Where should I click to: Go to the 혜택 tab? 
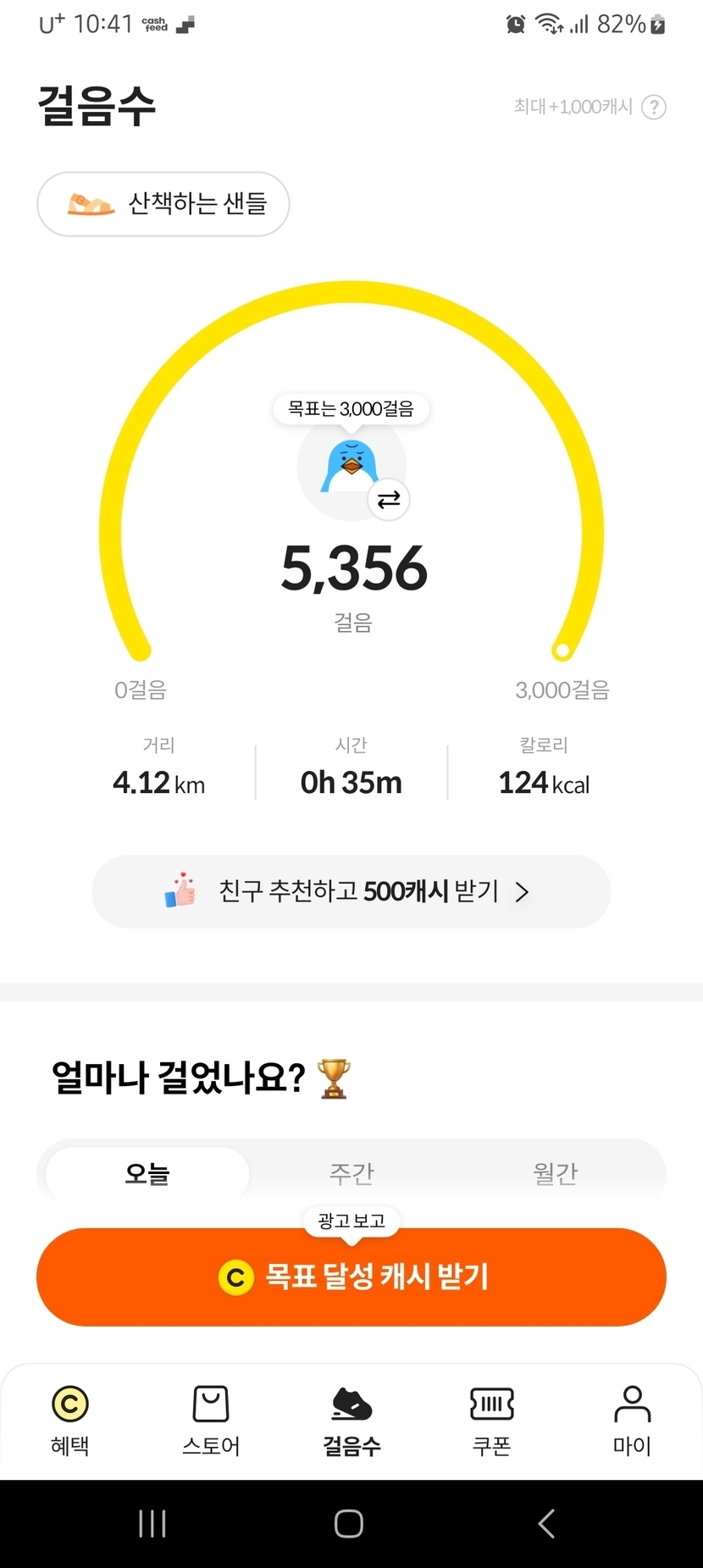[70, 1421]
